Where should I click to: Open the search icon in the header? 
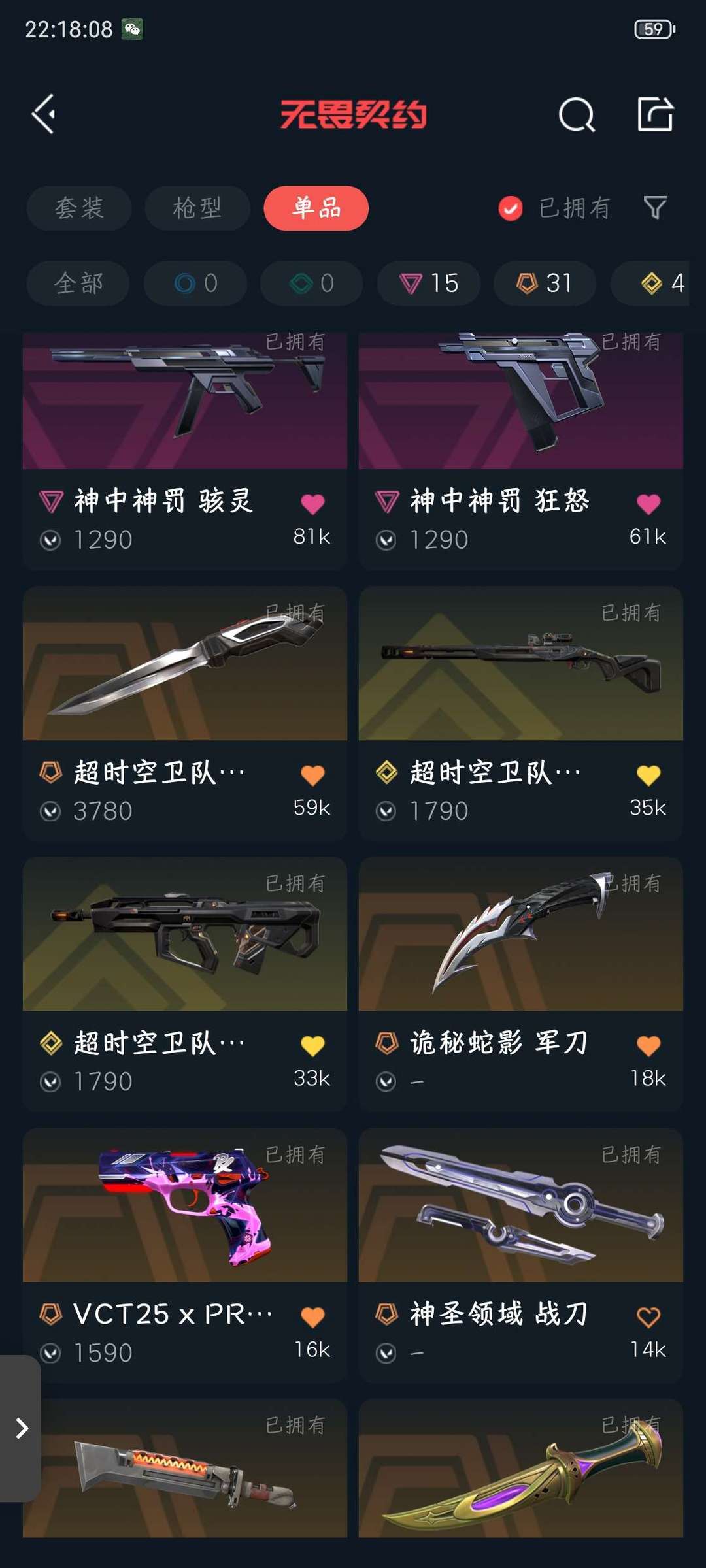(577, 116)
